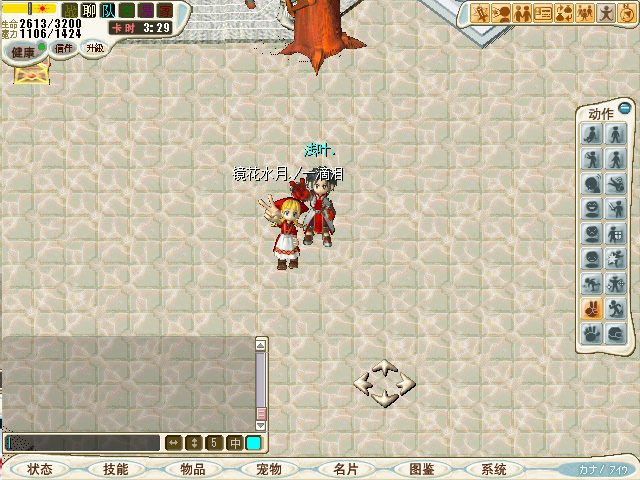This screenshot has height=480, width=640.
Task: Tap the 健康 health button
Action: (x=24, y=51)
